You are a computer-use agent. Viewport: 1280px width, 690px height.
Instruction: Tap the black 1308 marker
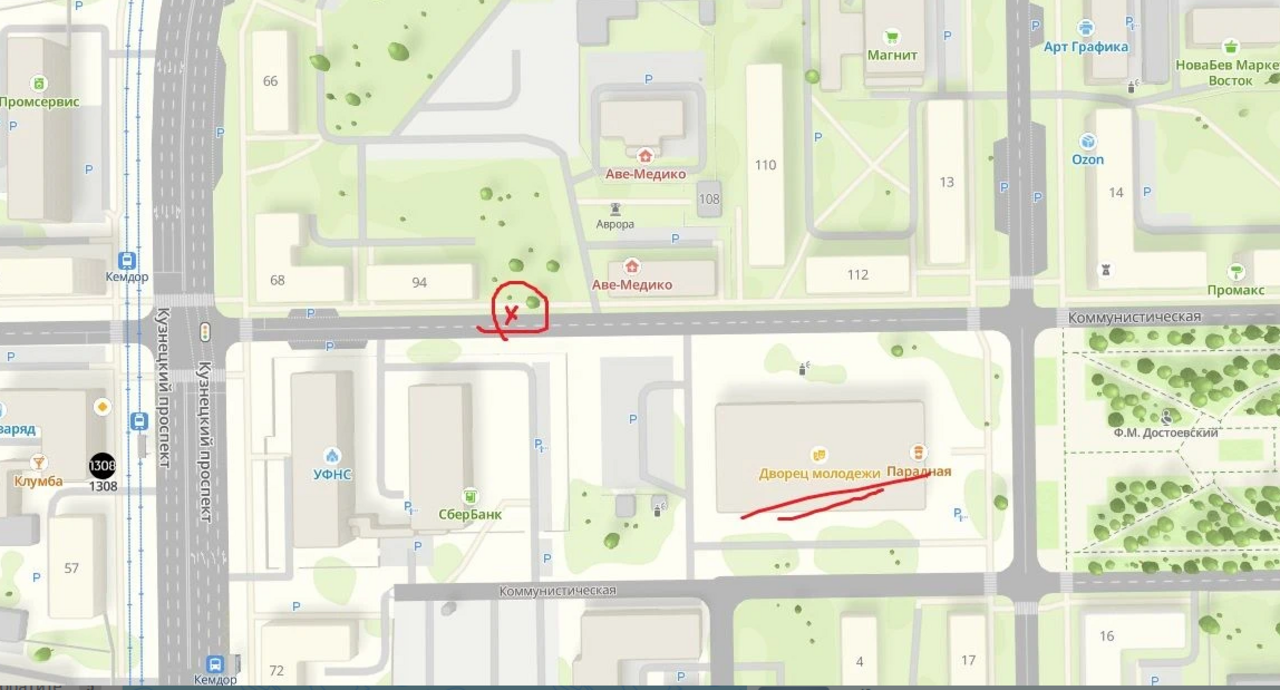(x=102, y=465)
